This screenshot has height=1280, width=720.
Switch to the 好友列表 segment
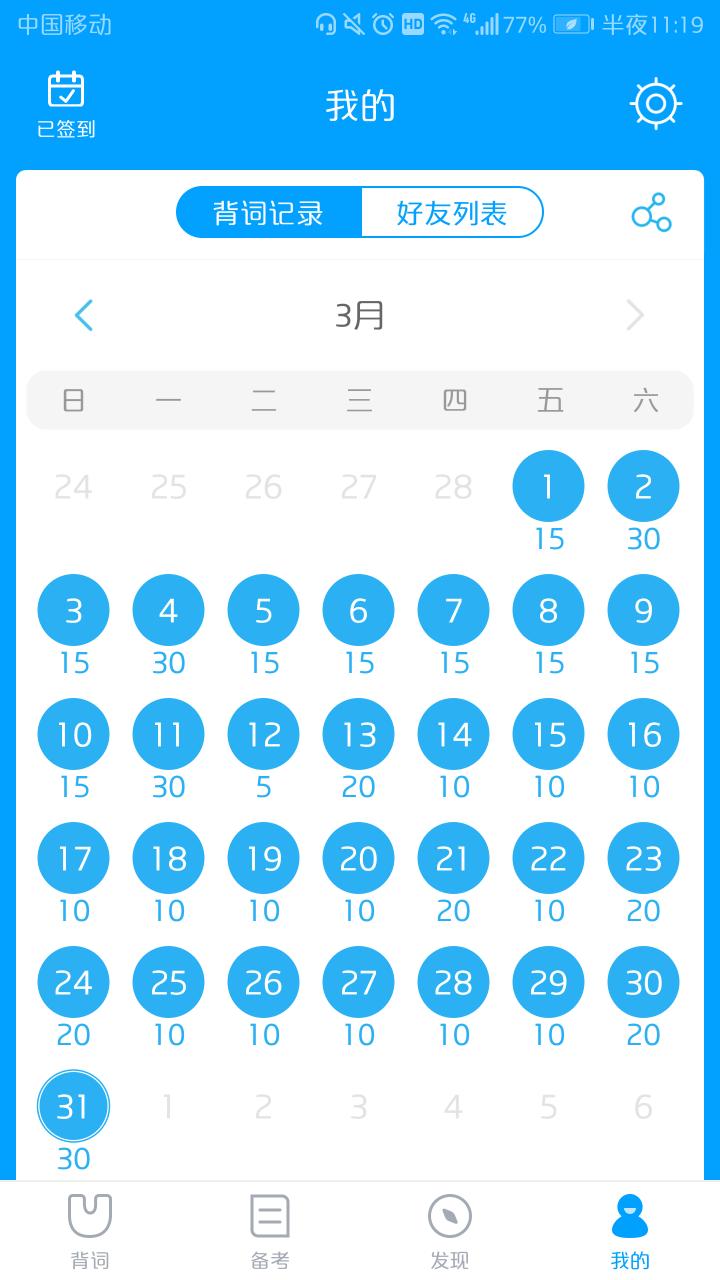452,212
